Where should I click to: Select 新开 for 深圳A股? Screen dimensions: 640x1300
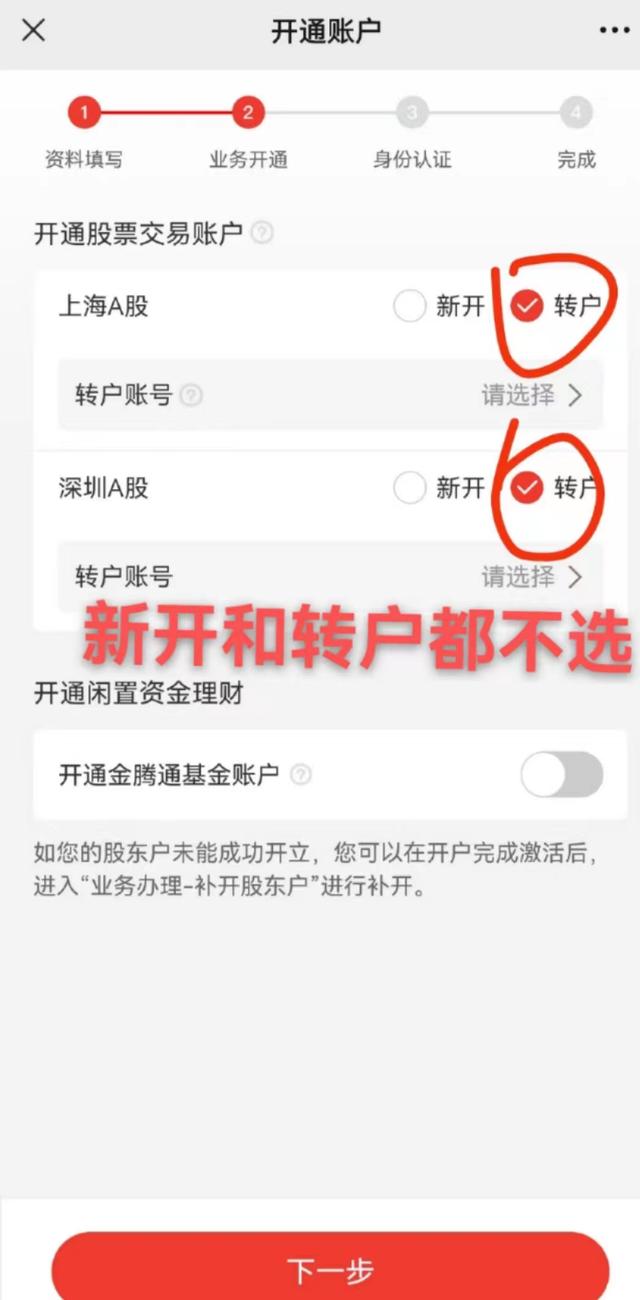[x=410, y=488]
